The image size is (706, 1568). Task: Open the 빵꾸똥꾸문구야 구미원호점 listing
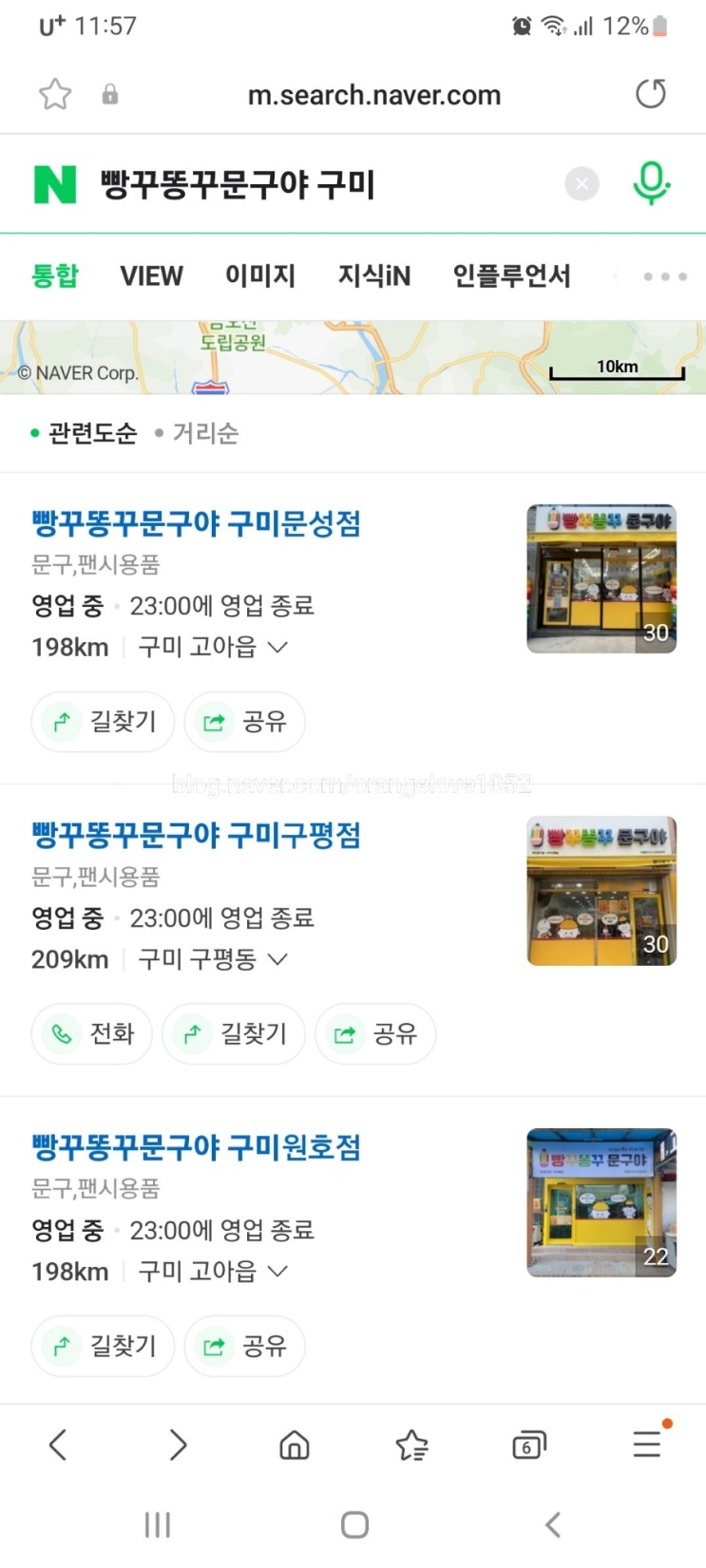(x=194, y=1147)
